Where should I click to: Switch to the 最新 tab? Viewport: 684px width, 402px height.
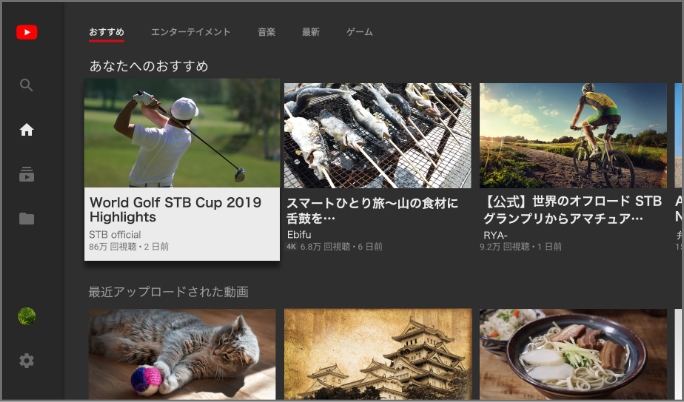tap(311, 33)
